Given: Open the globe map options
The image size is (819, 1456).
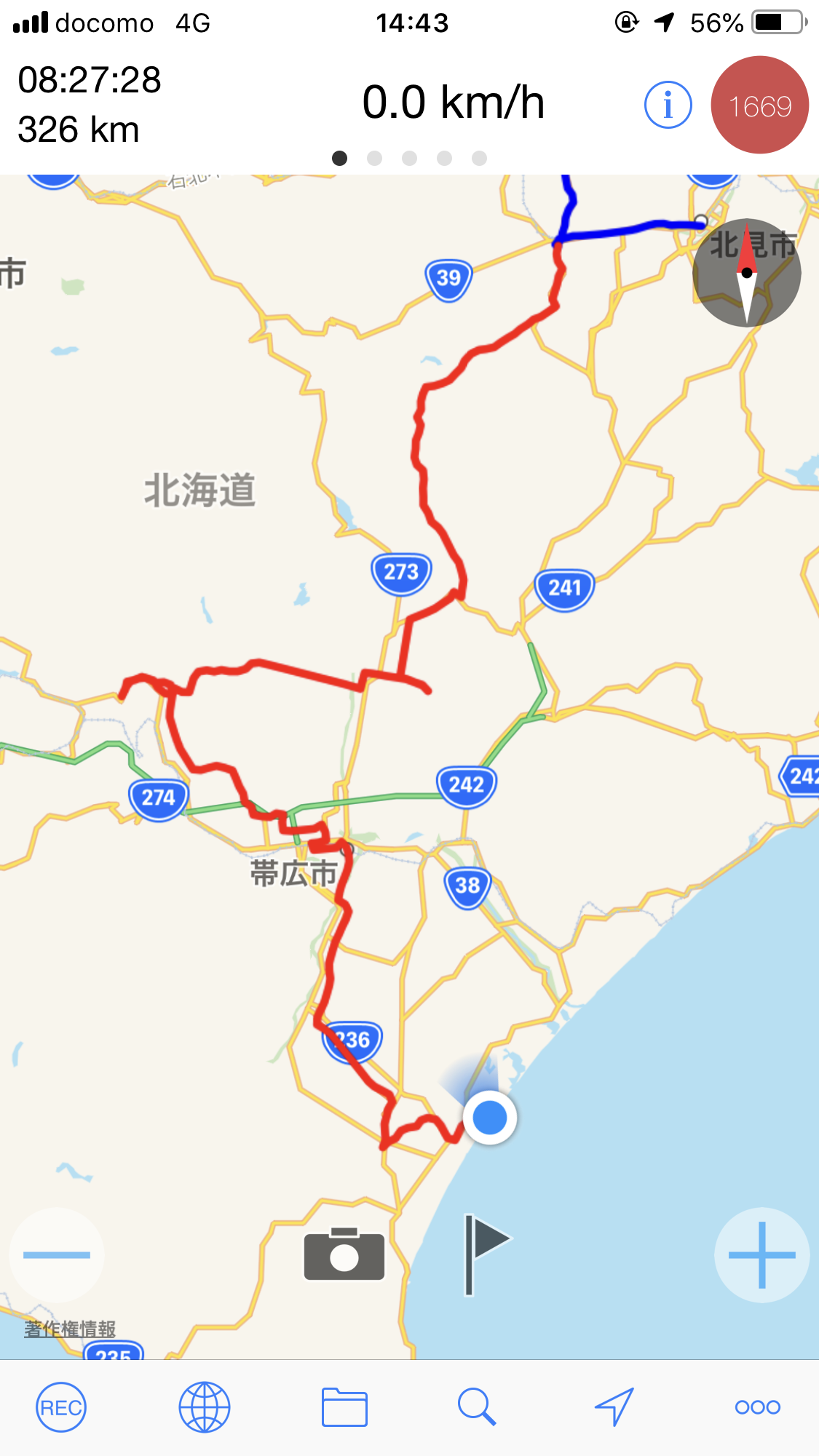Looking at the screenshot, I should pos(205,1407).
